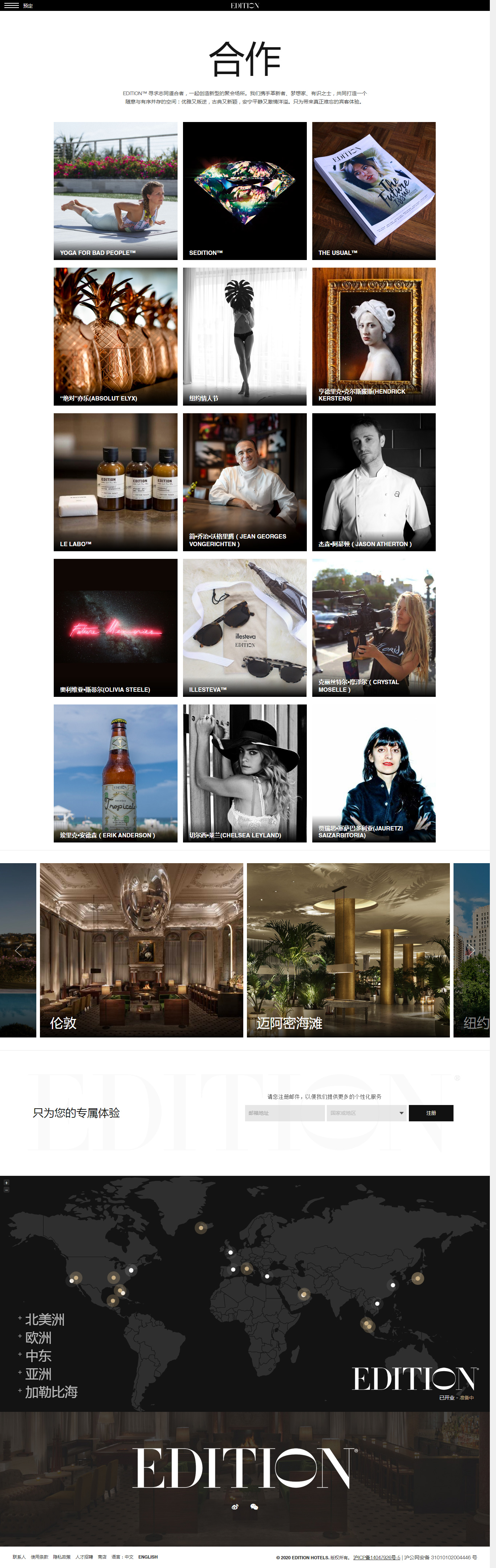Viewport: 496px width, 1568px height.
Task: Expand the 亚洲 region list
Action: (x=38, y=1374)
